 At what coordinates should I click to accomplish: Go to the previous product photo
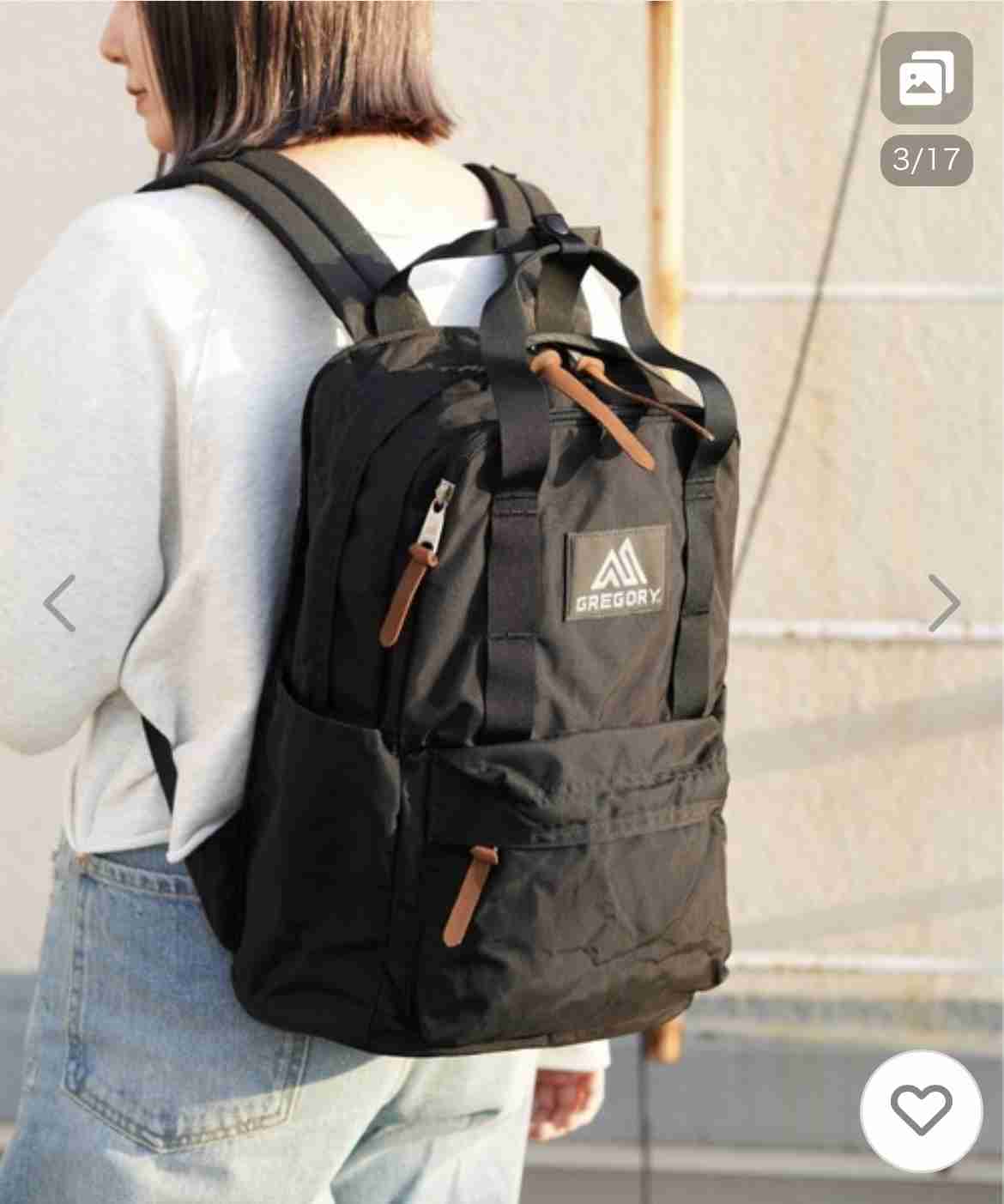(x=59, y=603)
